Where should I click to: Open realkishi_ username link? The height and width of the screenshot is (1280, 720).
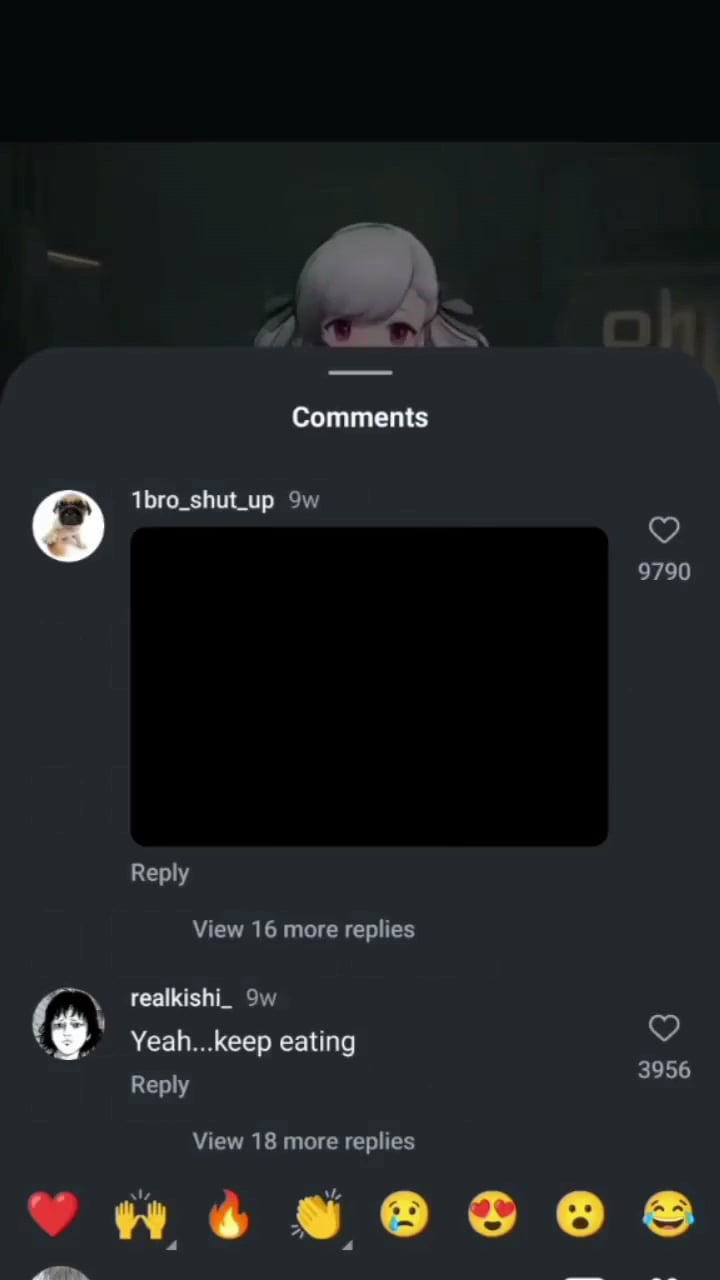(181, 998)
